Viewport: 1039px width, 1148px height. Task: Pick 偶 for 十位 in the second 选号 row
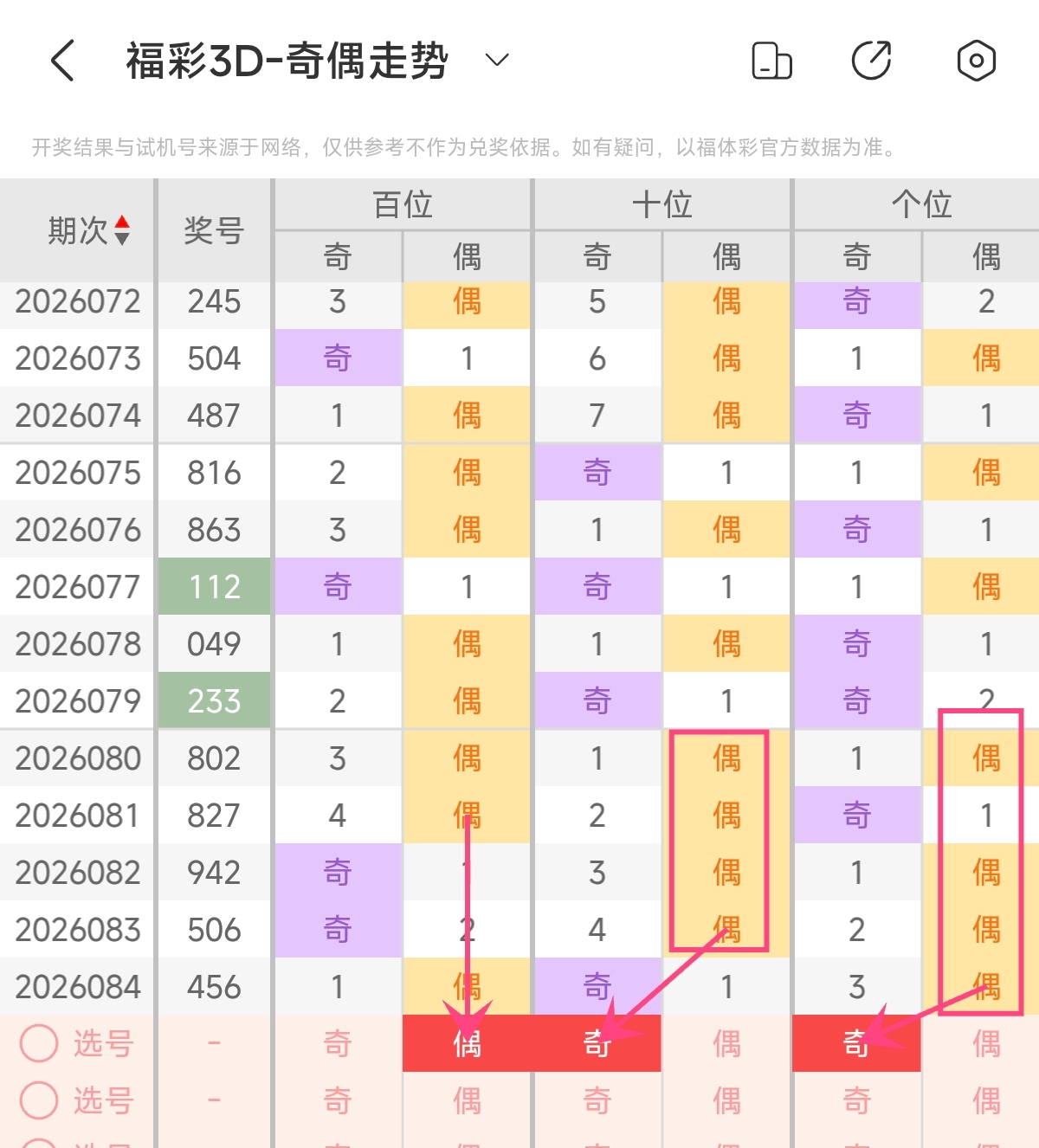(726, 1100)
